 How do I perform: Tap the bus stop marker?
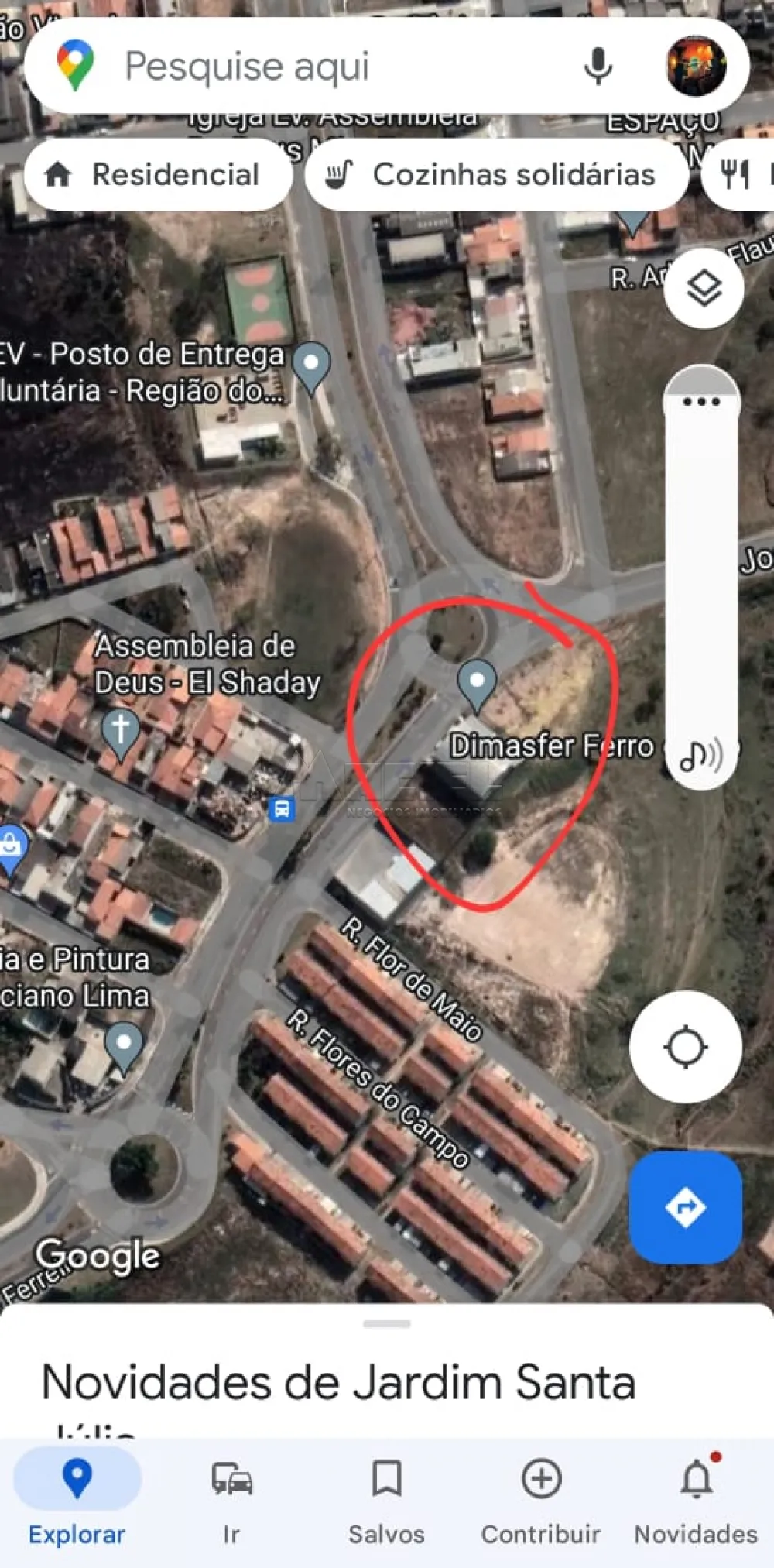pyautogui.click(x=282, y=810)
